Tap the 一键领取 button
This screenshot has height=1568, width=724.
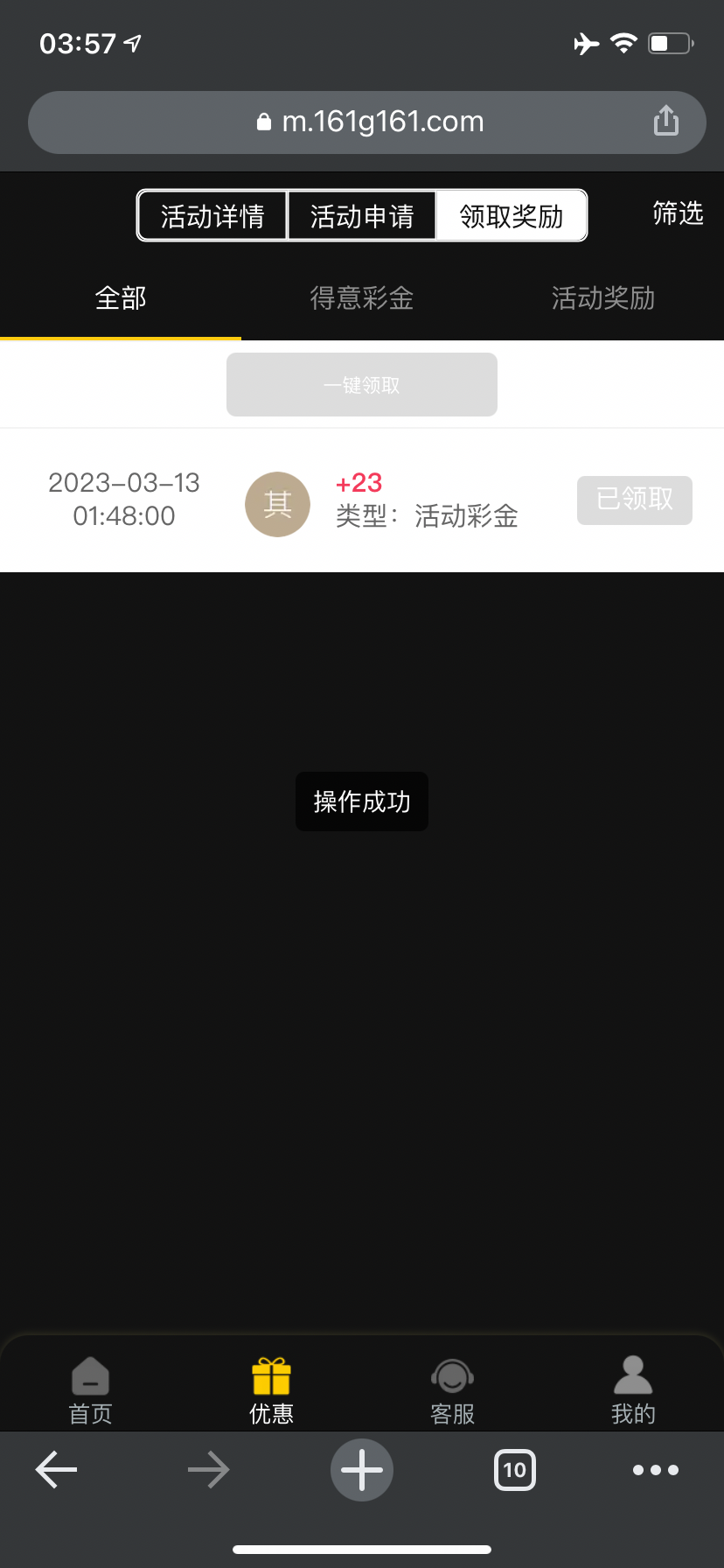tap(362, 385)
